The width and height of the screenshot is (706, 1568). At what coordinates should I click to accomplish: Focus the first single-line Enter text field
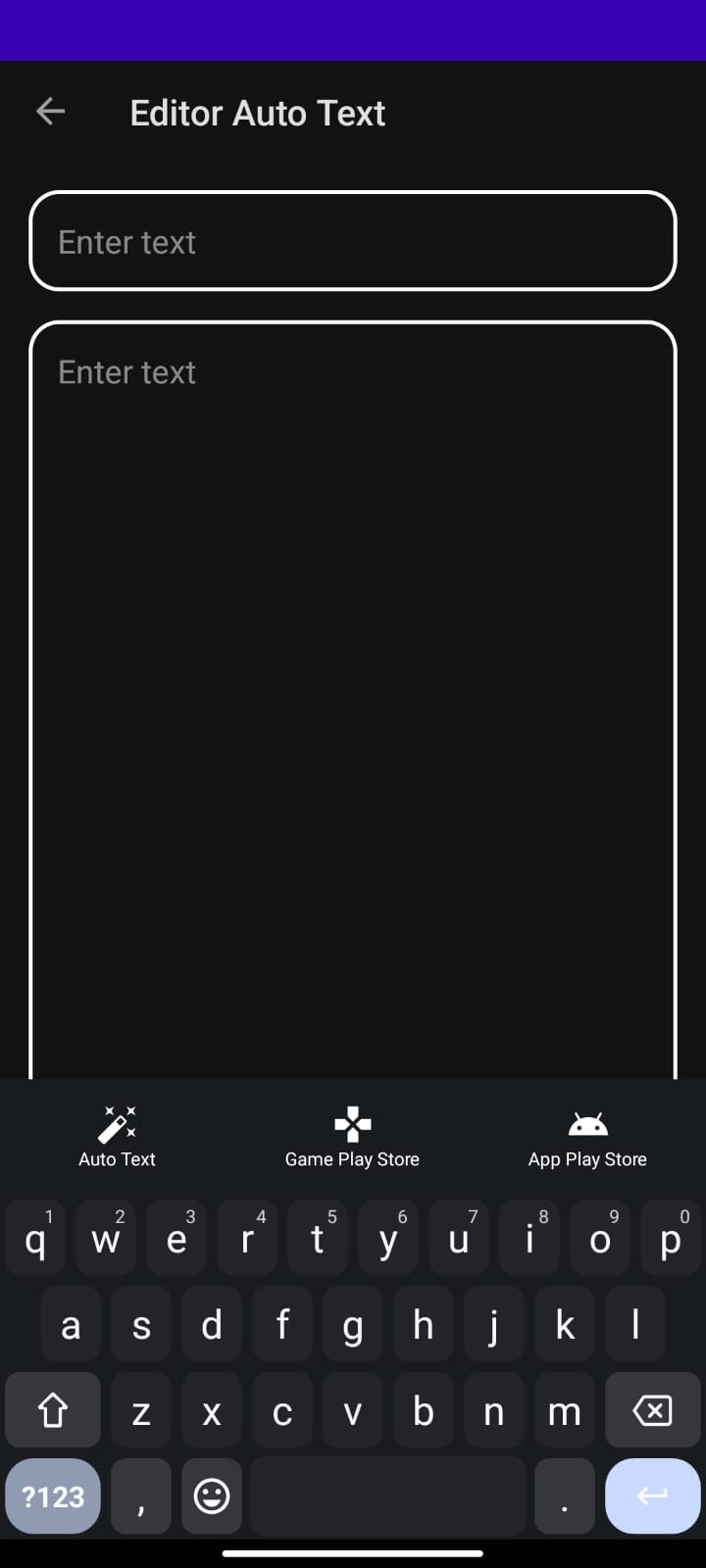(x=353, y=241)
